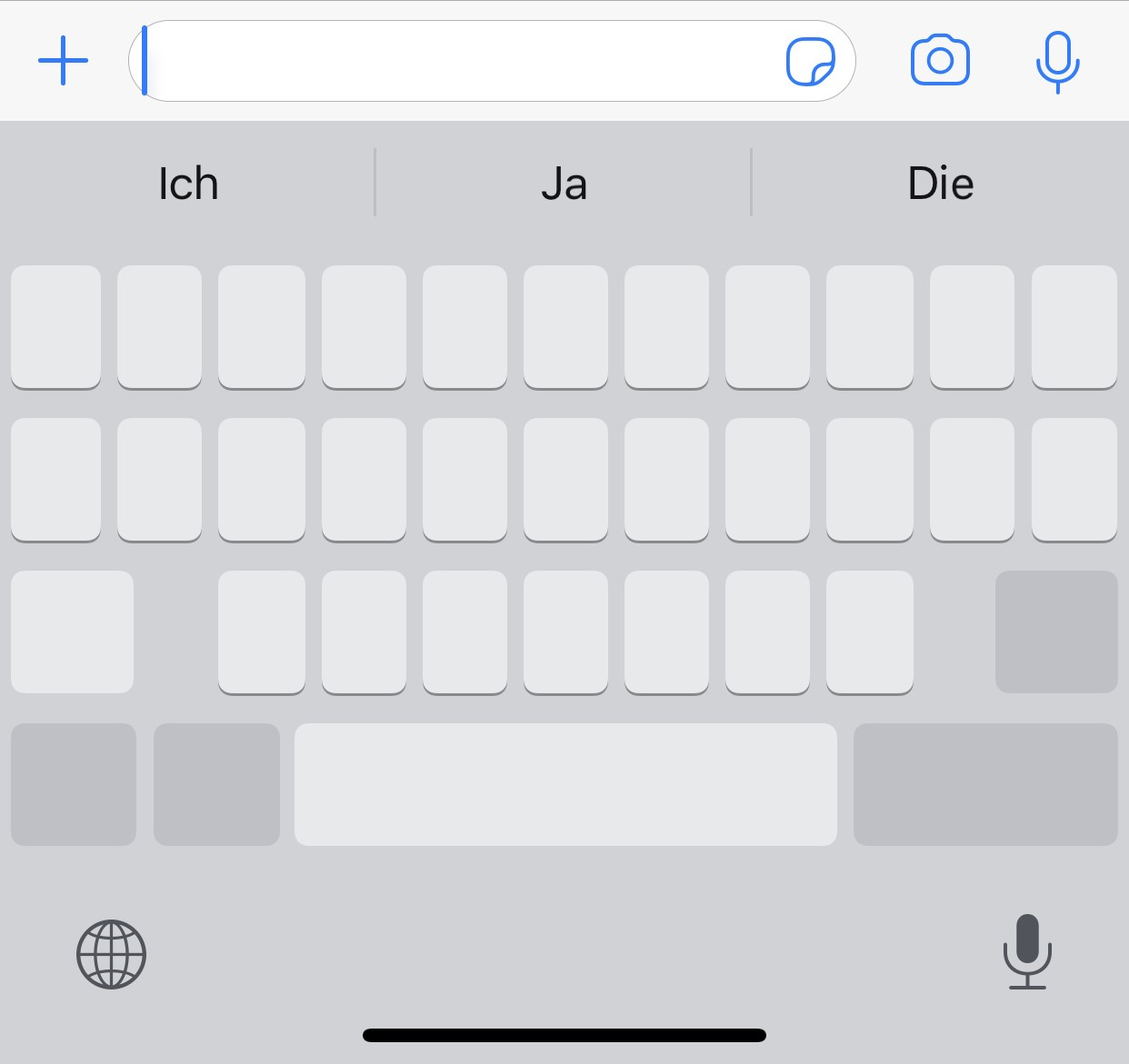
Task: Record a voice message
Action: coord(1057,62)
